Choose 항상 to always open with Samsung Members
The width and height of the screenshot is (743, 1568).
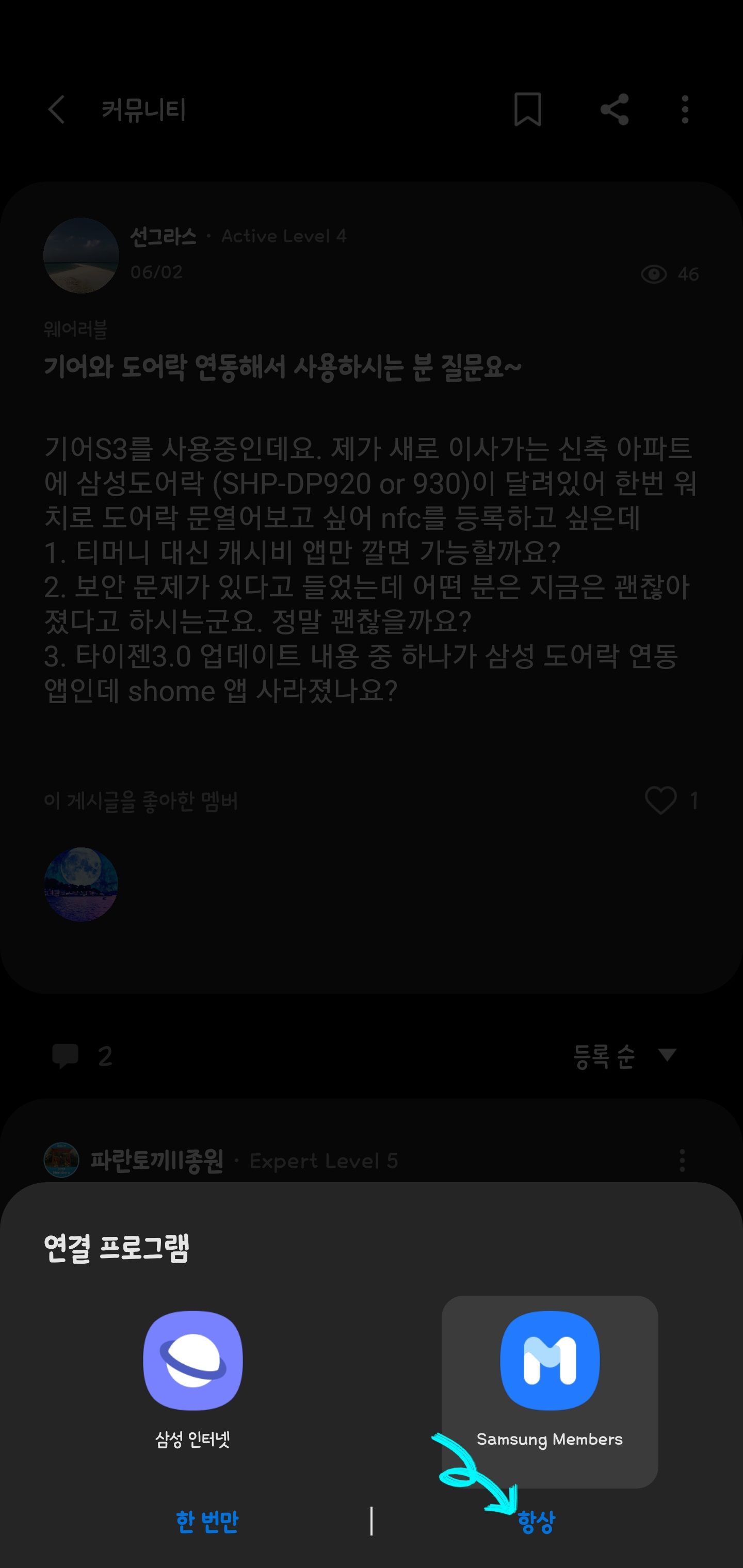click(x=536, y=1517)
